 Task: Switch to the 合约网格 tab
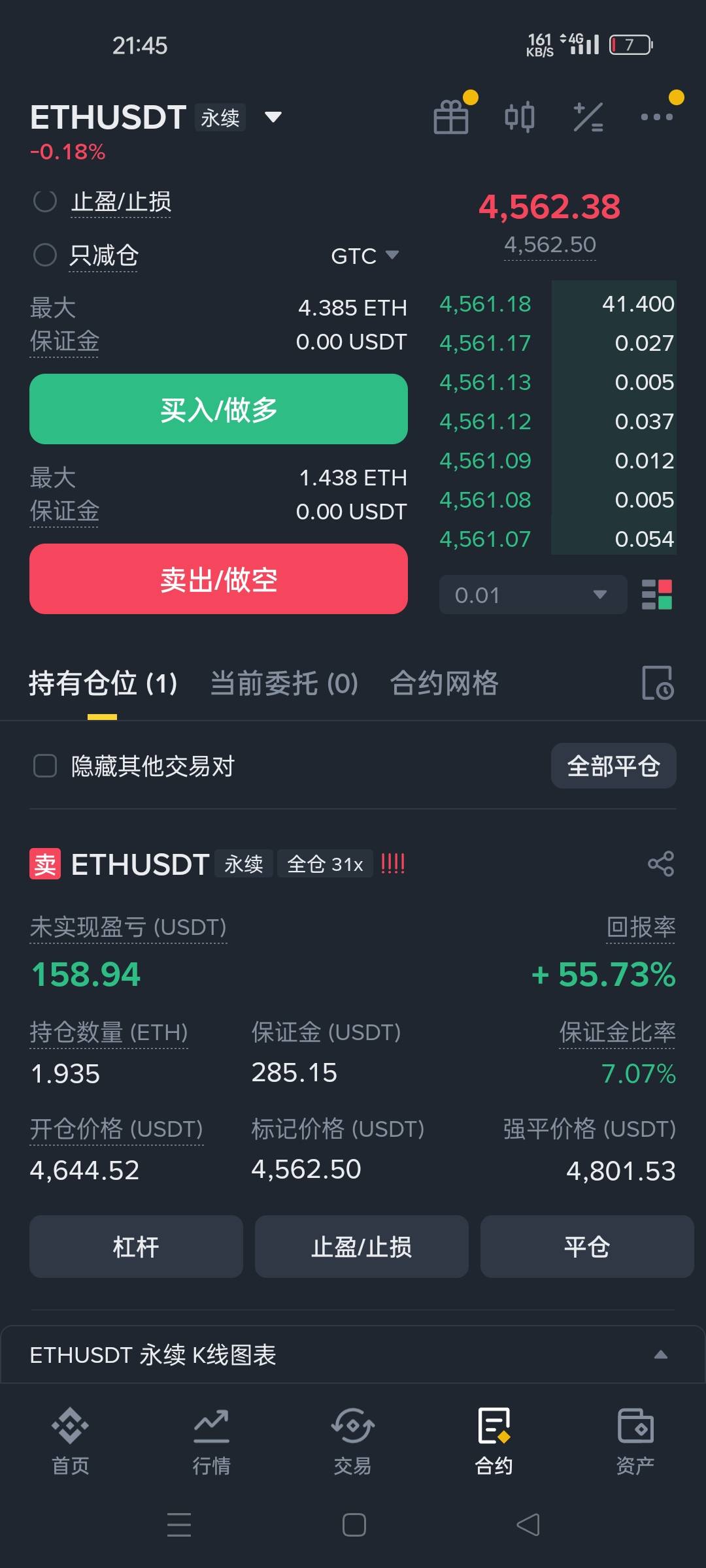445,683
